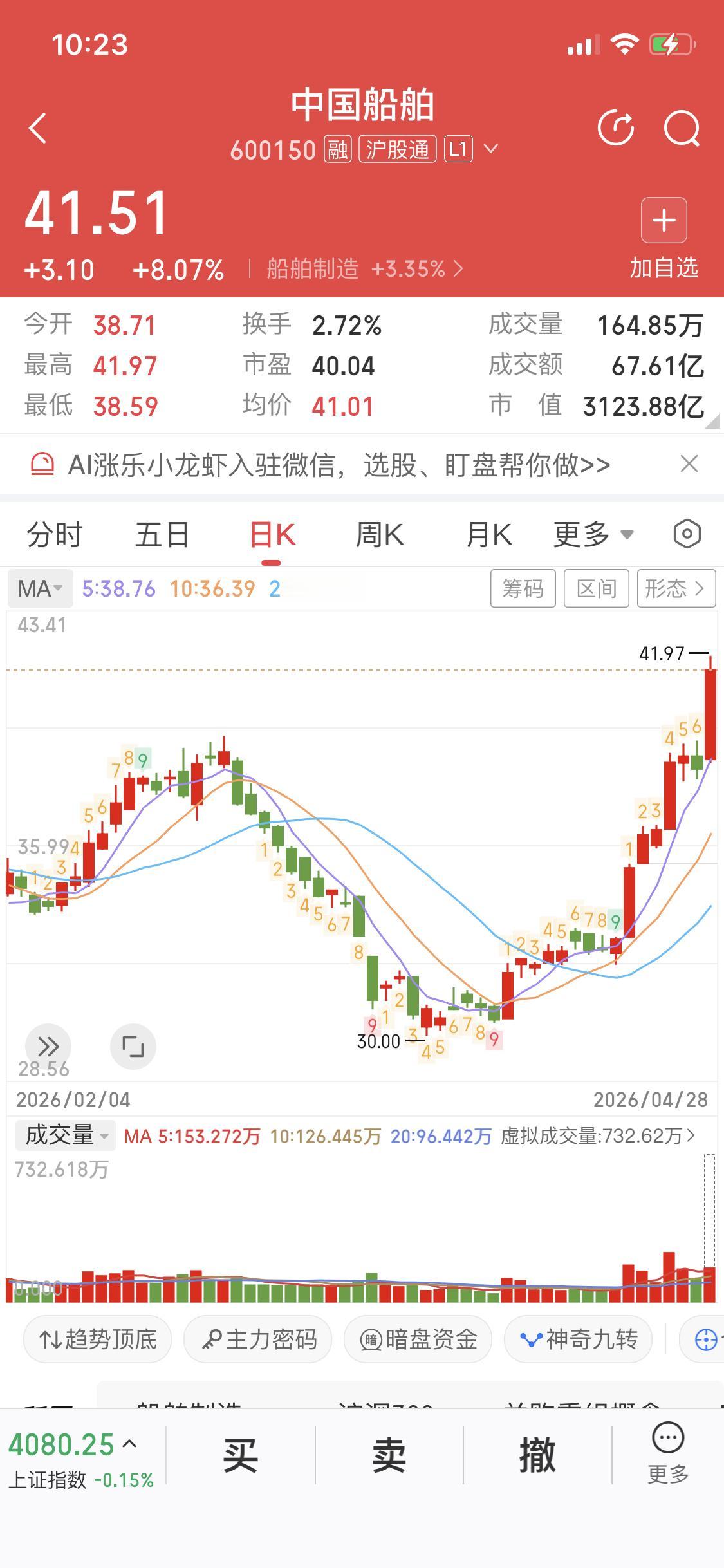Open the 成交量 indicator selector
Viewport: 724px width, 1568px height.
(x=64, y=1135)
